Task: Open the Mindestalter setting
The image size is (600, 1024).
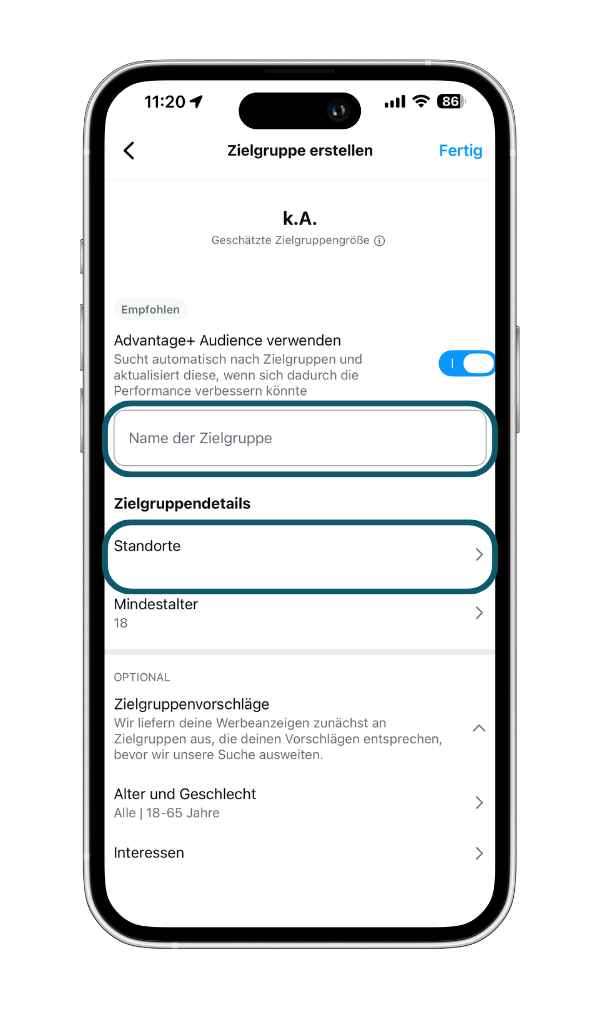Action: click(x=300, y=613)
